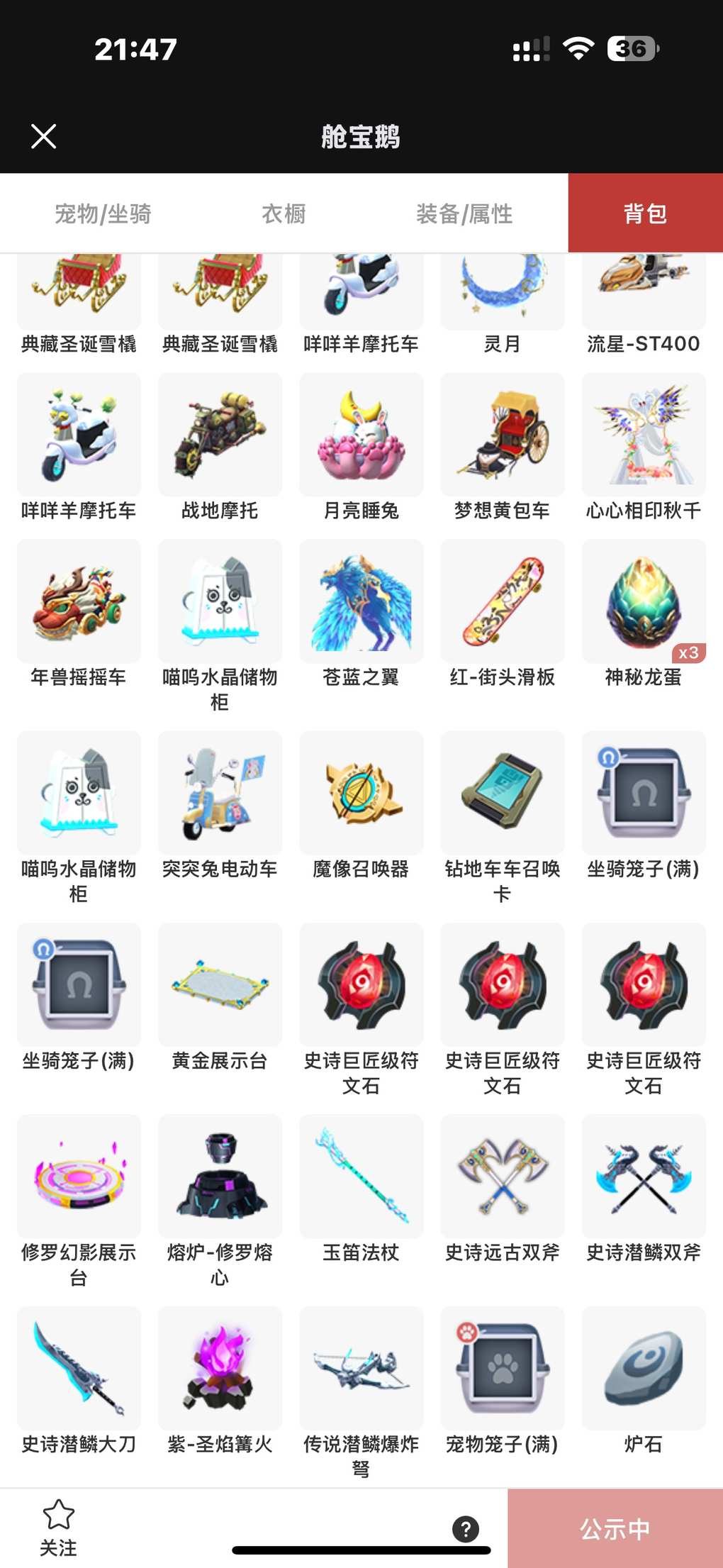Select the 装备/属性 tab

tap(464, 213)
